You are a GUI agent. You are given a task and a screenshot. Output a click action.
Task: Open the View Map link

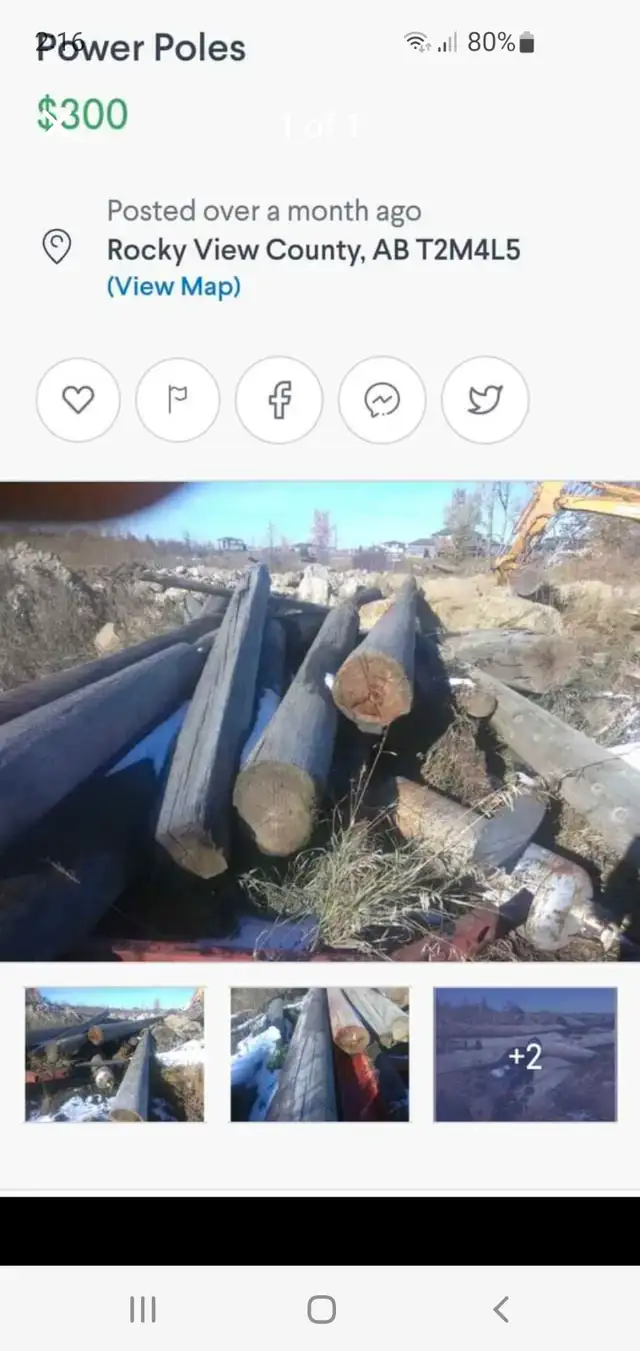(x=174, y=286)
